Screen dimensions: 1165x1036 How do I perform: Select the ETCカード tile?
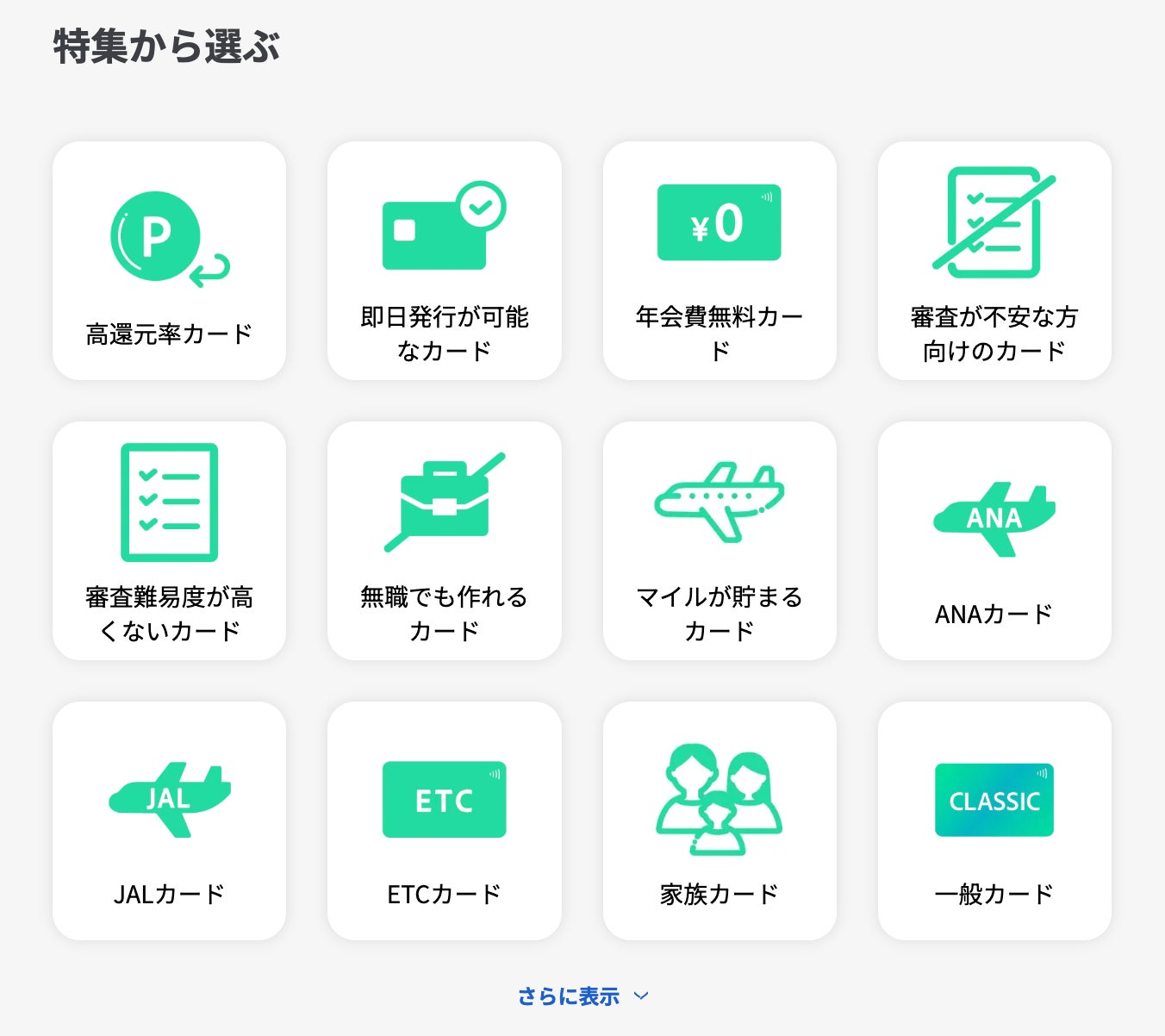point(444,821)
